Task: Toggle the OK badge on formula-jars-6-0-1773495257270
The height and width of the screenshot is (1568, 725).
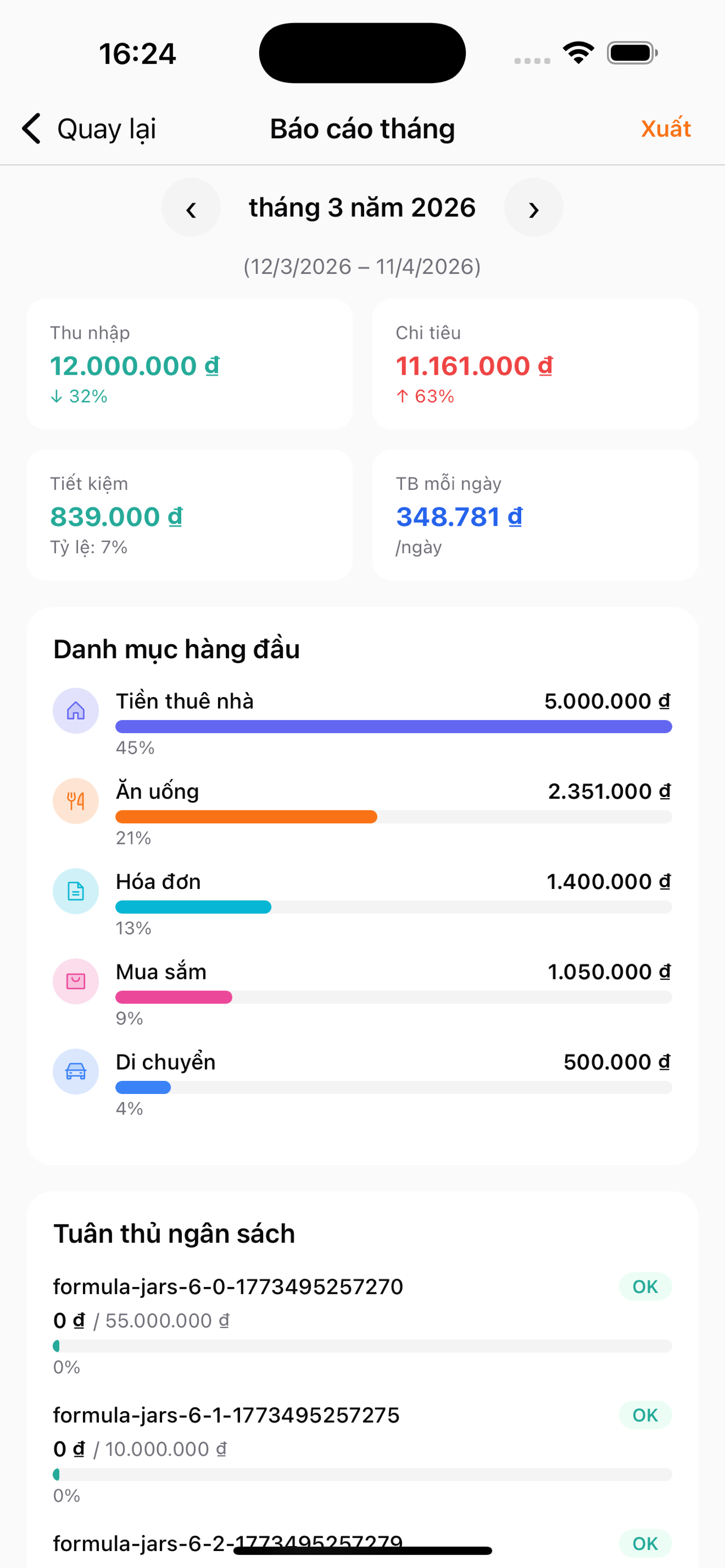Action: (645, 1286)
